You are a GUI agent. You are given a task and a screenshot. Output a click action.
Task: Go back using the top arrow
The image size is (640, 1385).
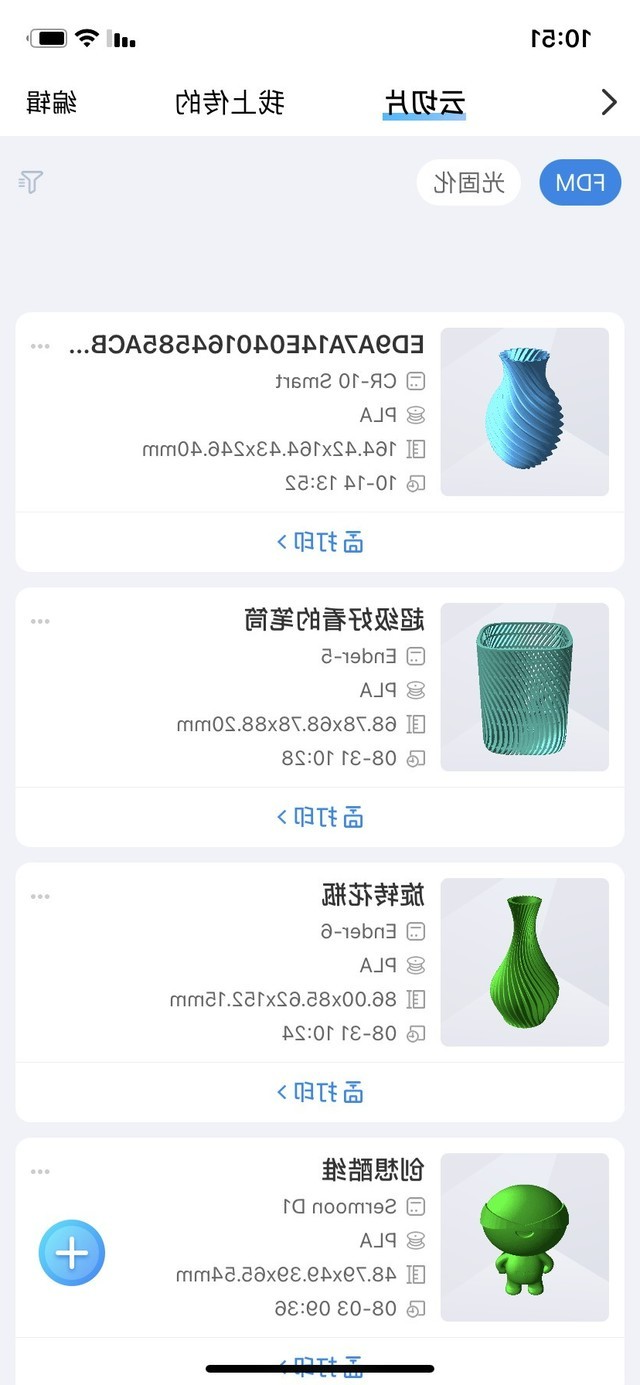point(609,102)
